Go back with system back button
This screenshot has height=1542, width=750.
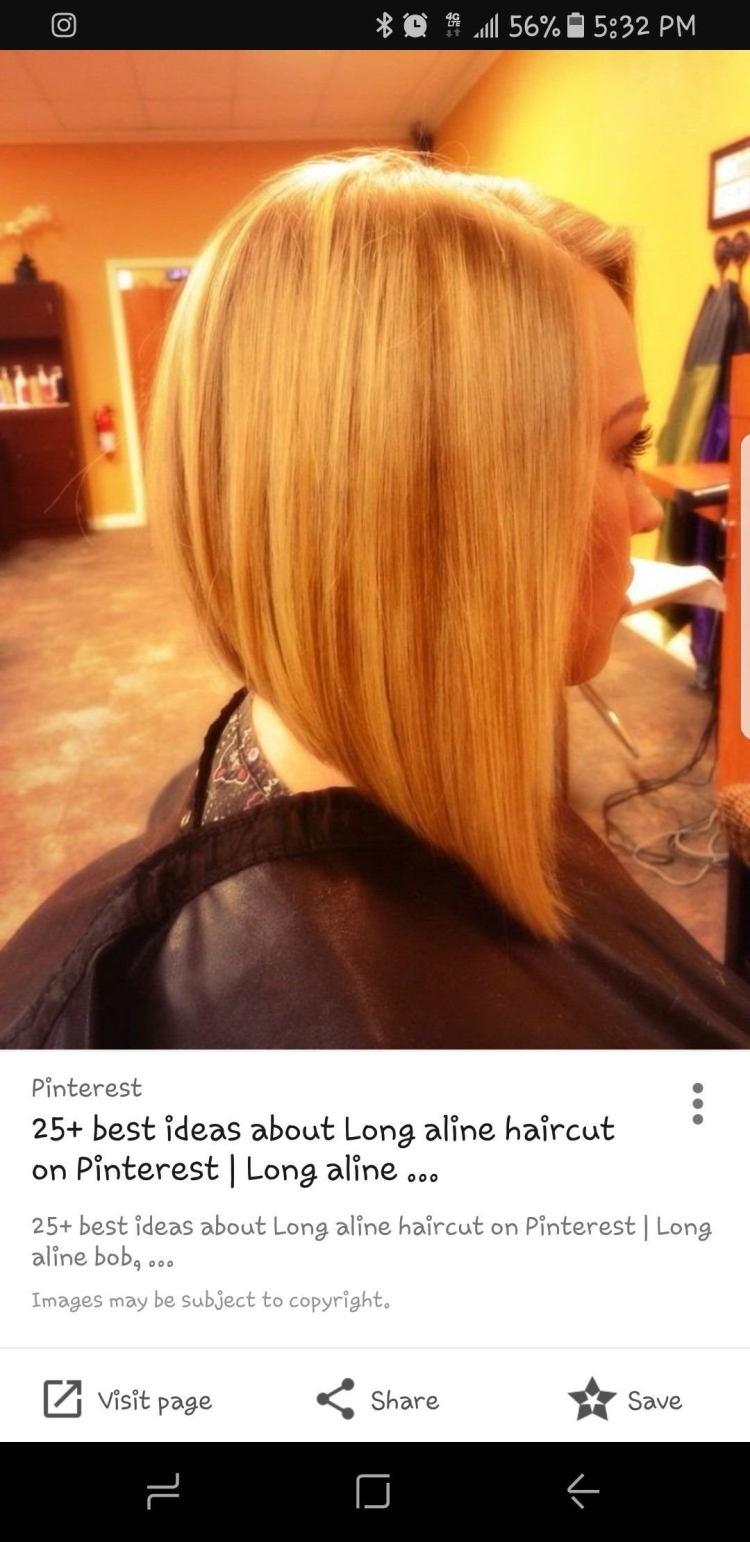point(583,1492)
